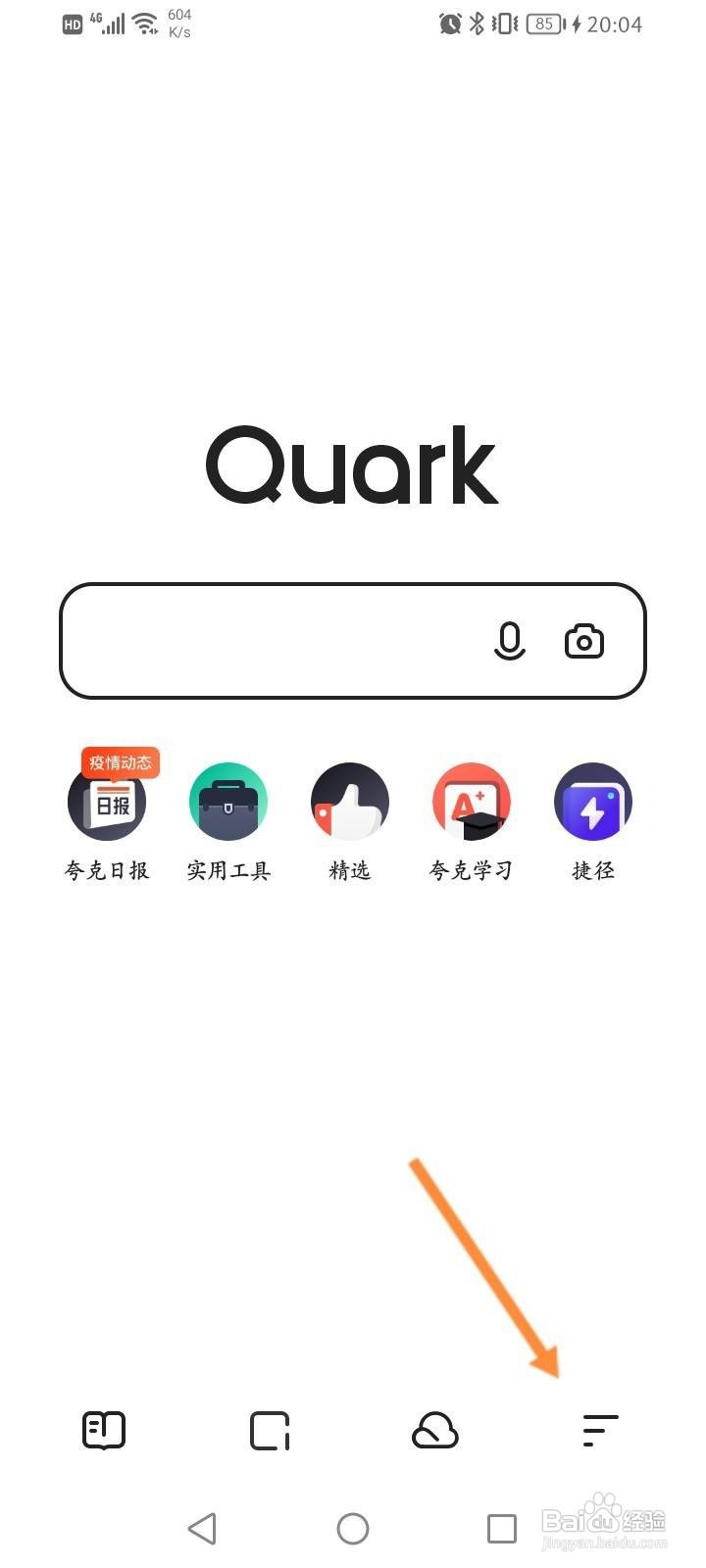This screenshot has height=1568, width=706.
Task: Start voice search with microphone icon
Action: point(509,641)
